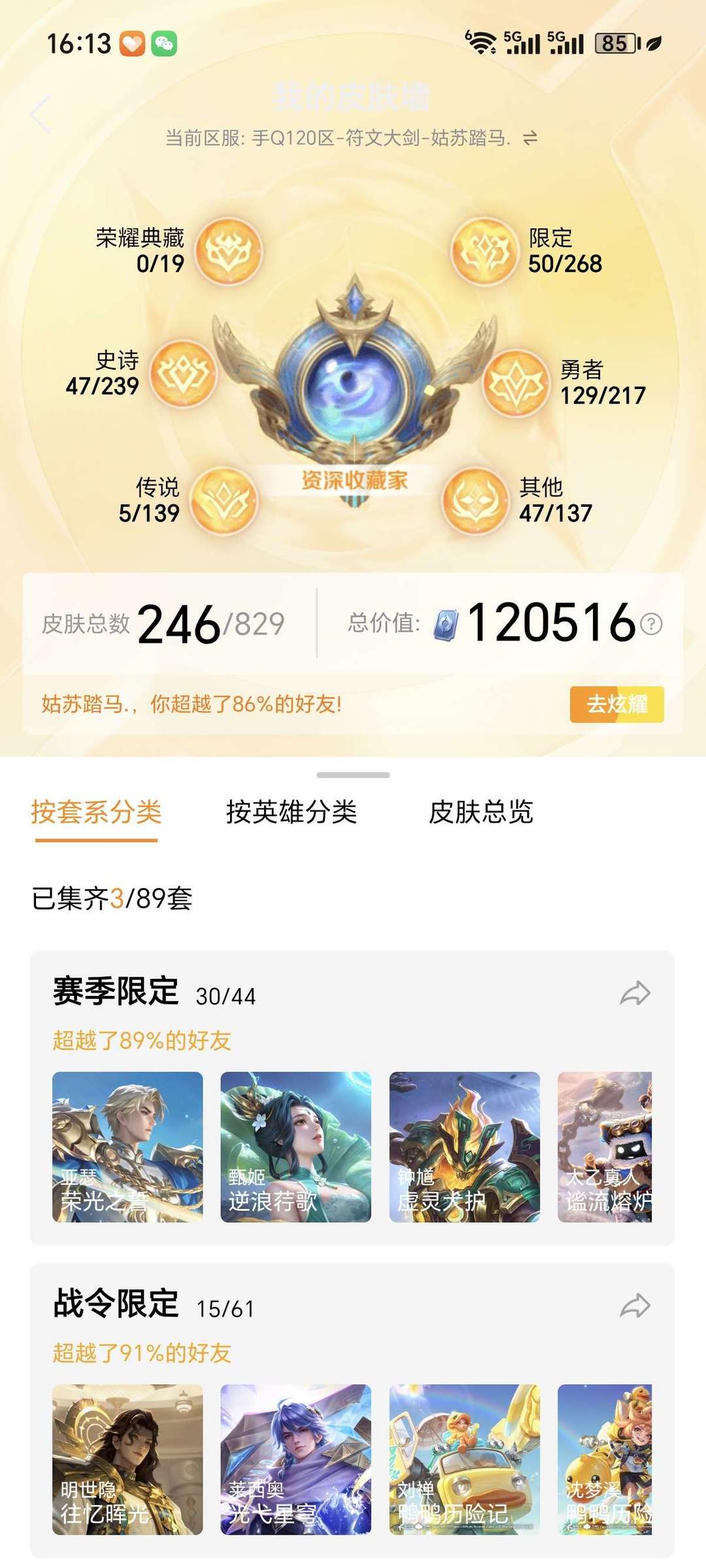Share the 战令限定 collection
This screenshot has width=706, height=1568.
click(635, 1306)
